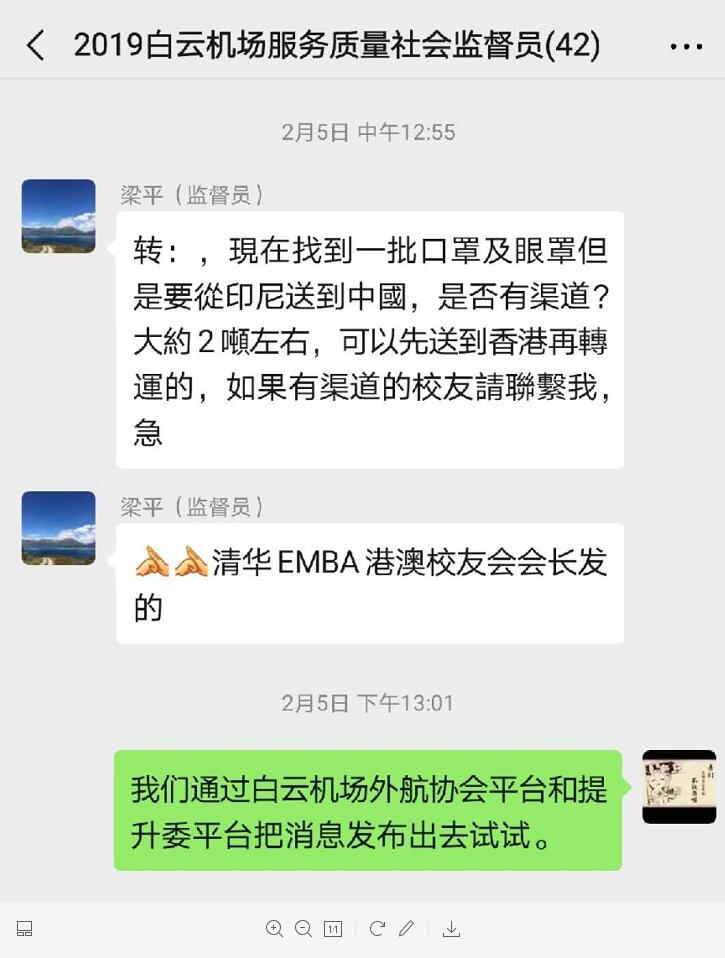Open the edit pencil tool
The height and width of the screenshot is (958, 725).
pos(406,929)
